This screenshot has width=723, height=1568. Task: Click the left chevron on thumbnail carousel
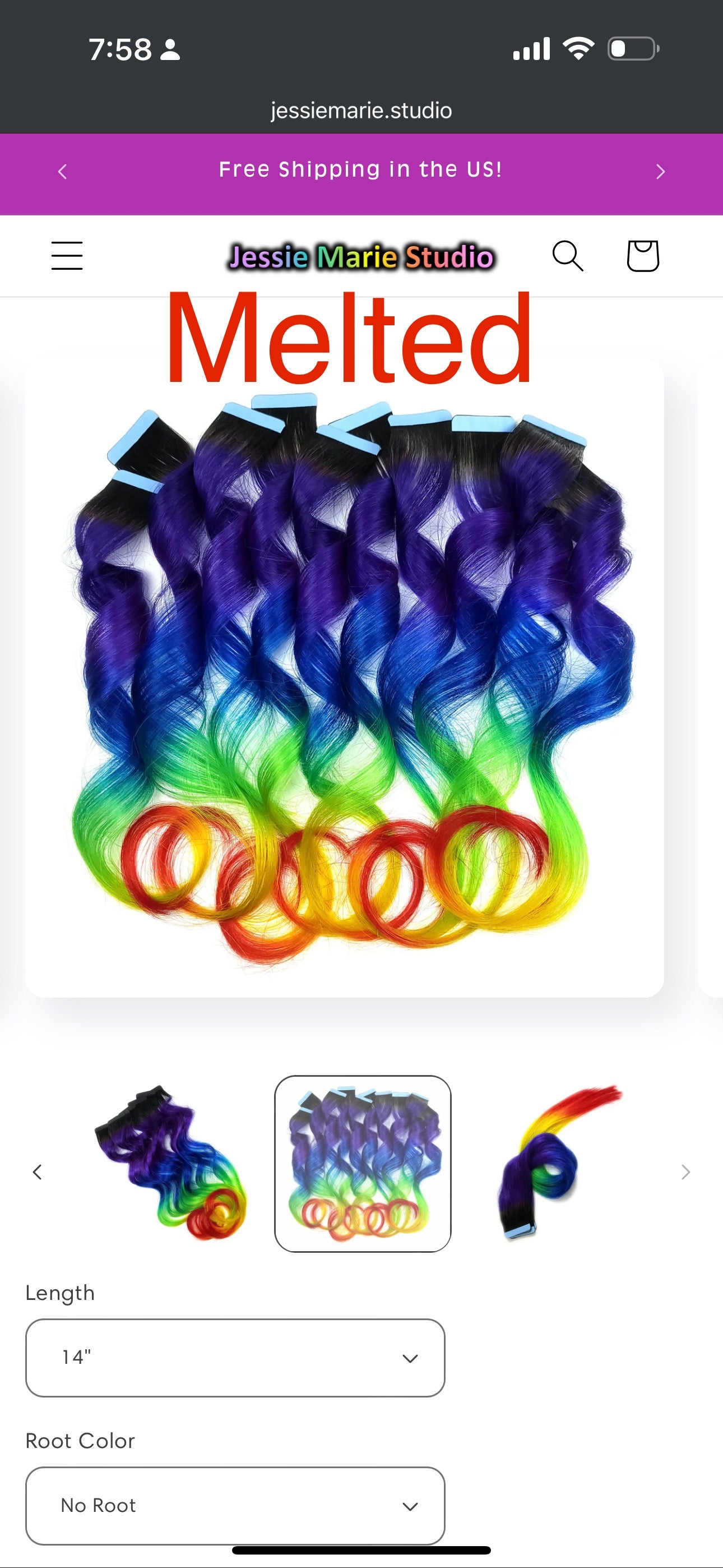[38, 1172]
